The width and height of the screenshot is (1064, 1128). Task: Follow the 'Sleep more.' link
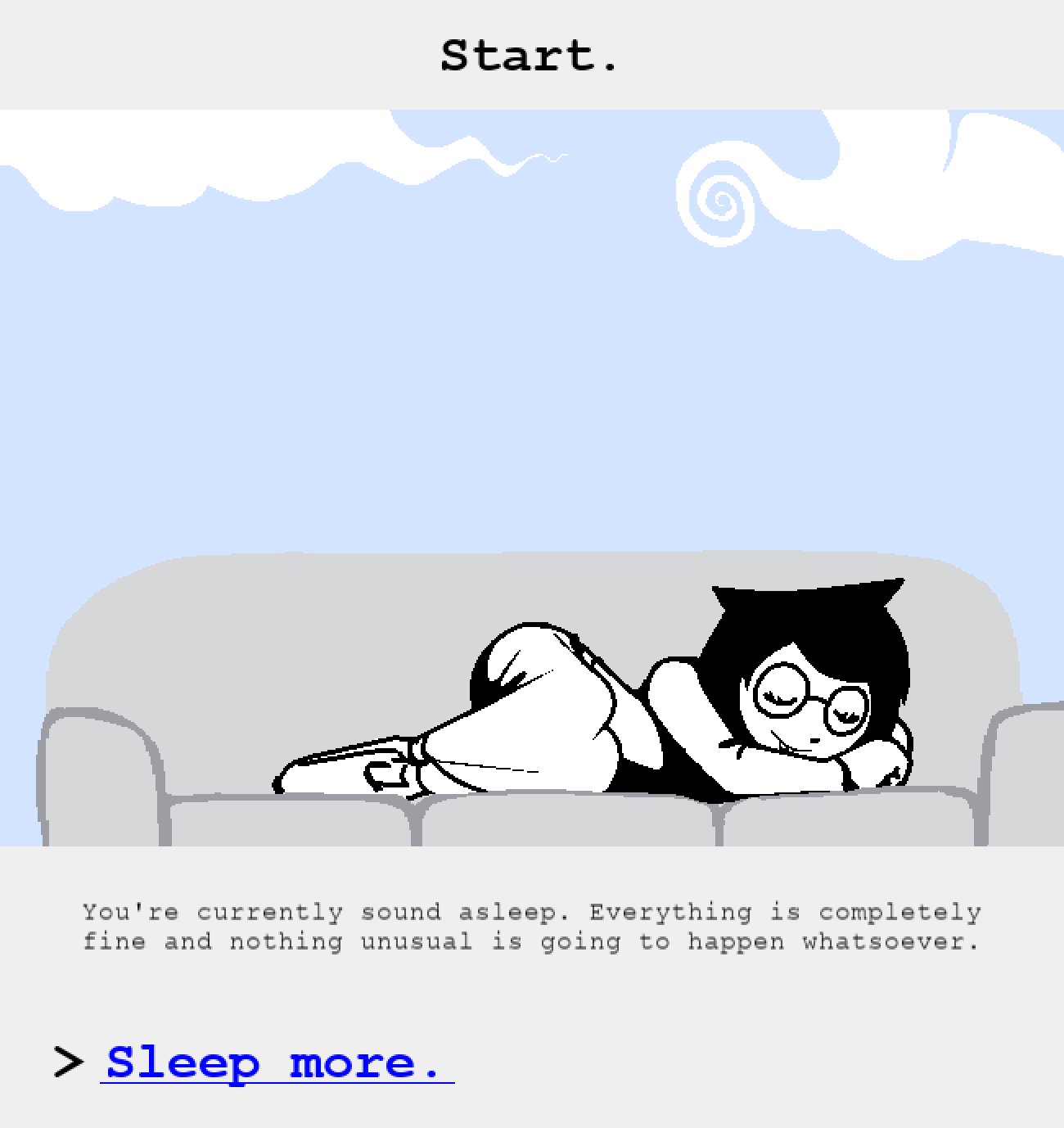pos(275,1063)
